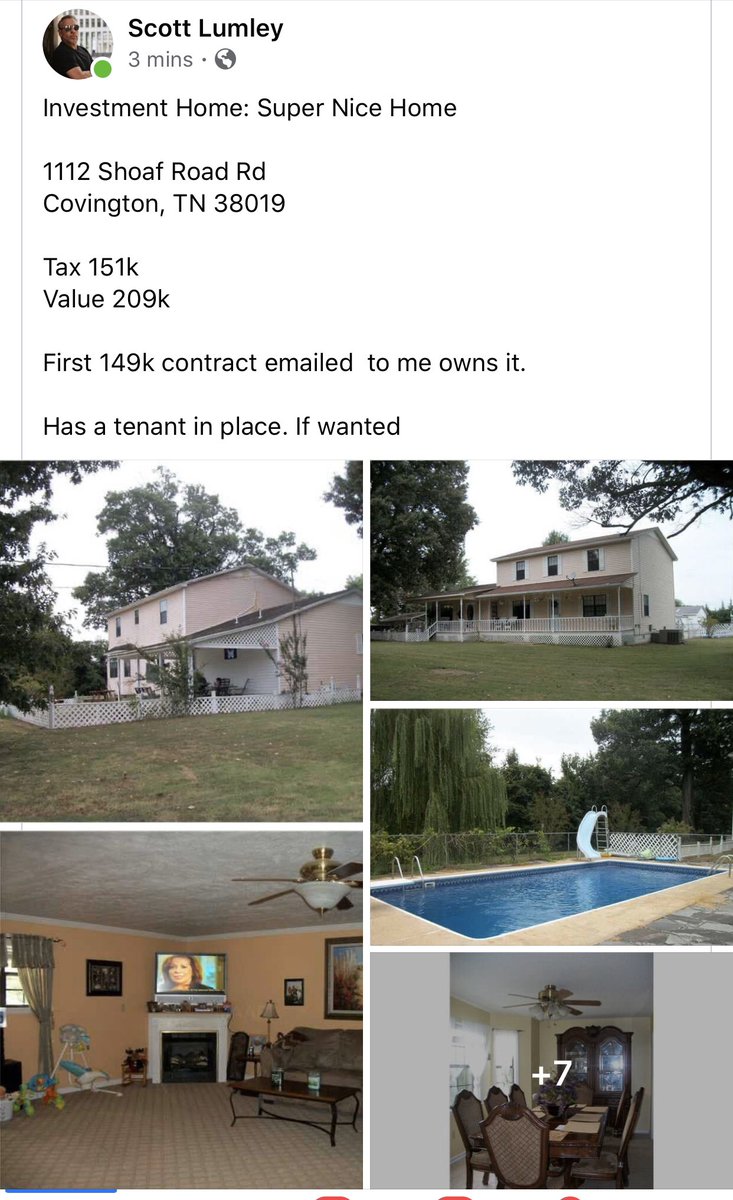Open the +7 more photos tile
The height and width of the screenshot is (1200, 733).
pos(551,1070)
